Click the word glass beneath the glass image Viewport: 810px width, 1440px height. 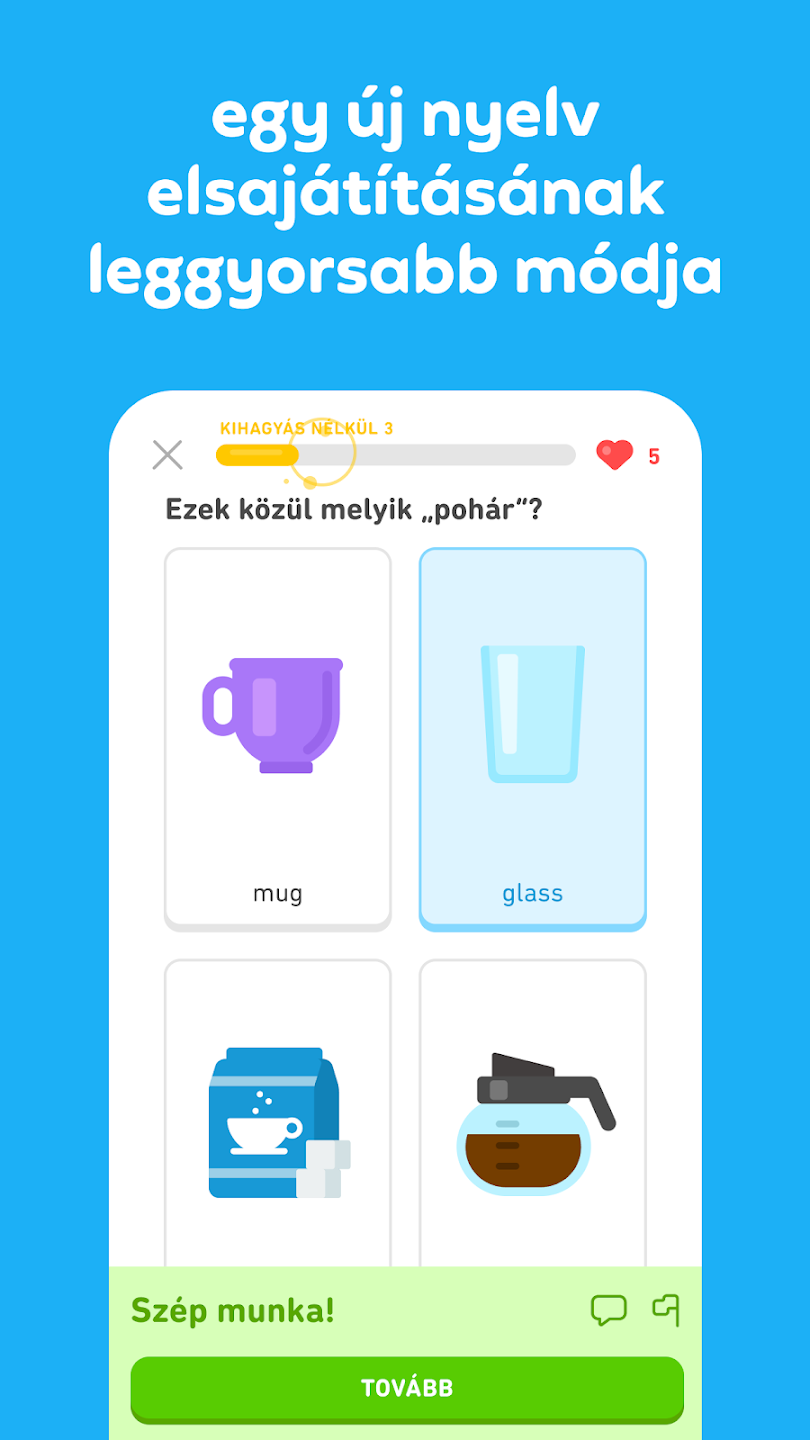coord(532,893)
